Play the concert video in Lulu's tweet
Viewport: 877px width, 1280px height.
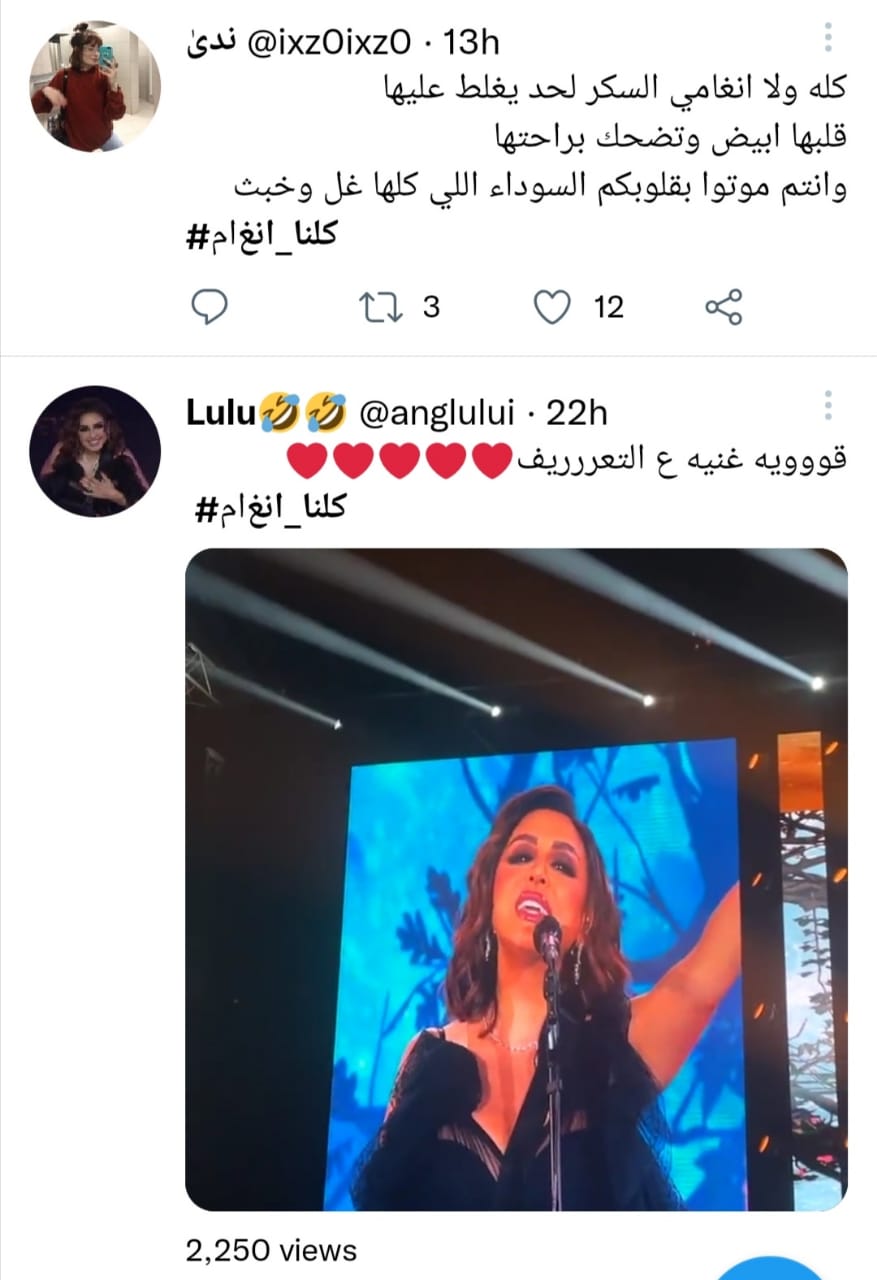(x=516, y=879)
